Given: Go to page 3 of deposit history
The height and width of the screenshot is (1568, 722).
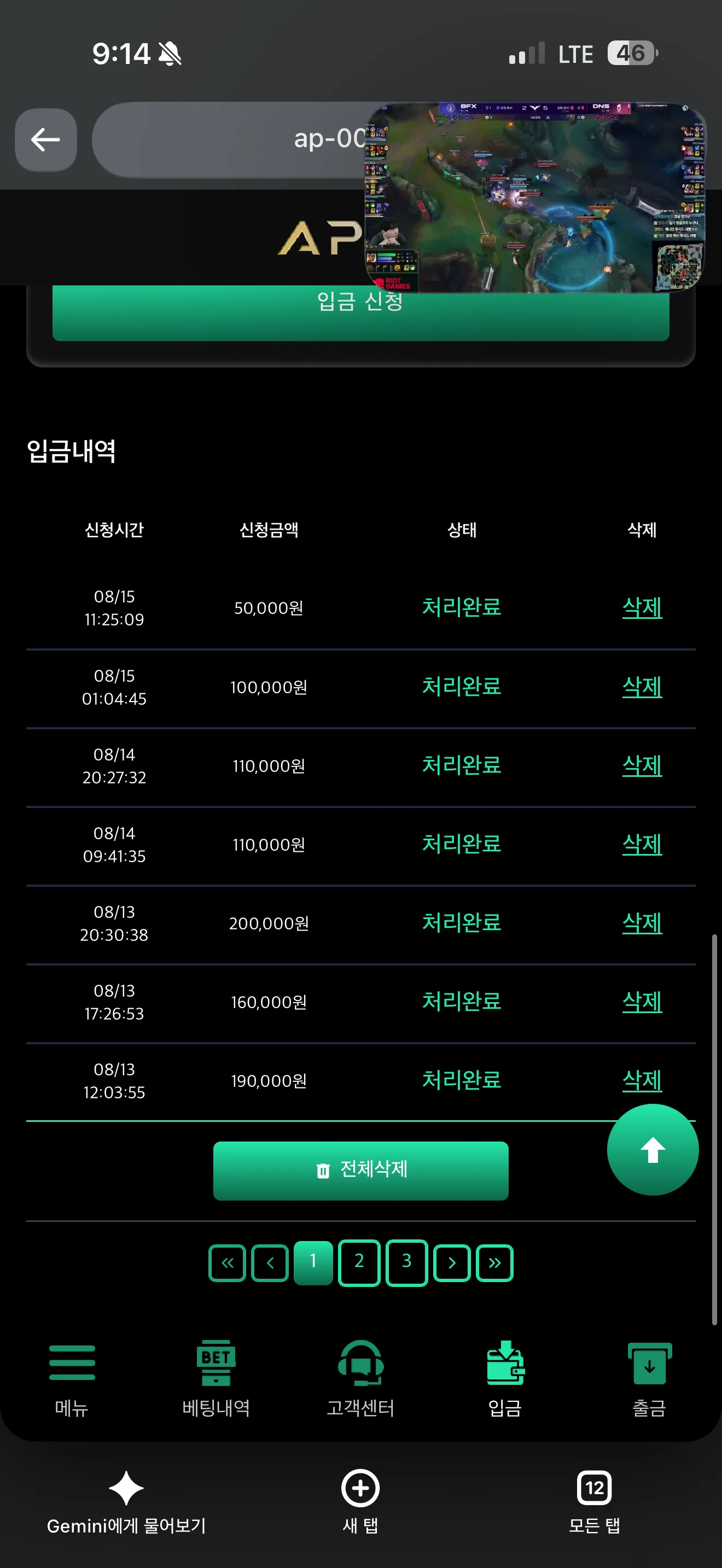Looking at the screenshot, I should pos(406,1262).
